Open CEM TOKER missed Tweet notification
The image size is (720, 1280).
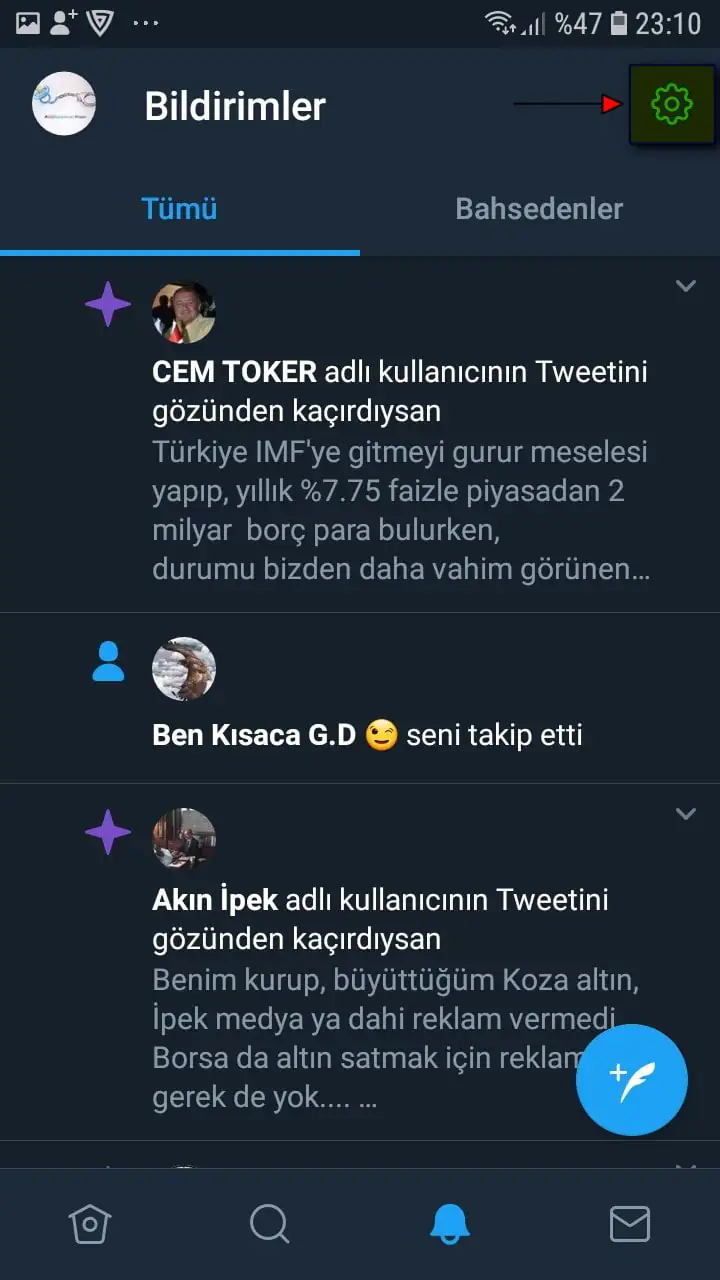point(400,470)
